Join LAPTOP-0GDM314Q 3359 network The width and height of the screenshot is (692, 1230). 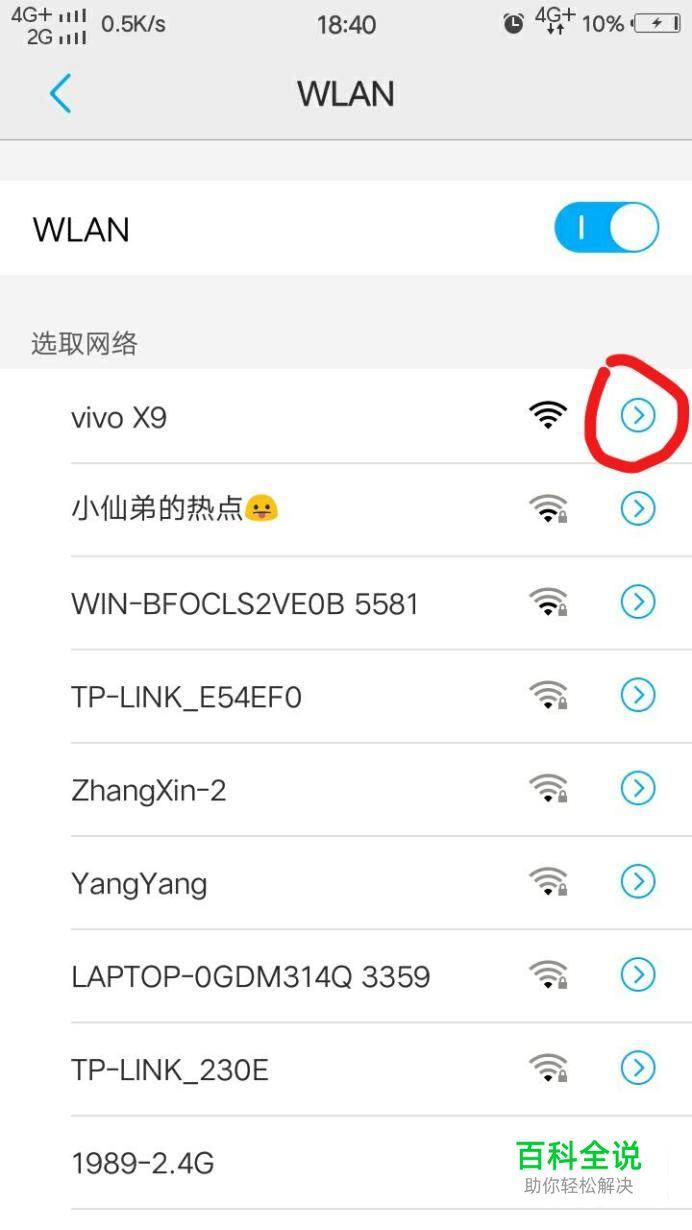tap(346, 976)
